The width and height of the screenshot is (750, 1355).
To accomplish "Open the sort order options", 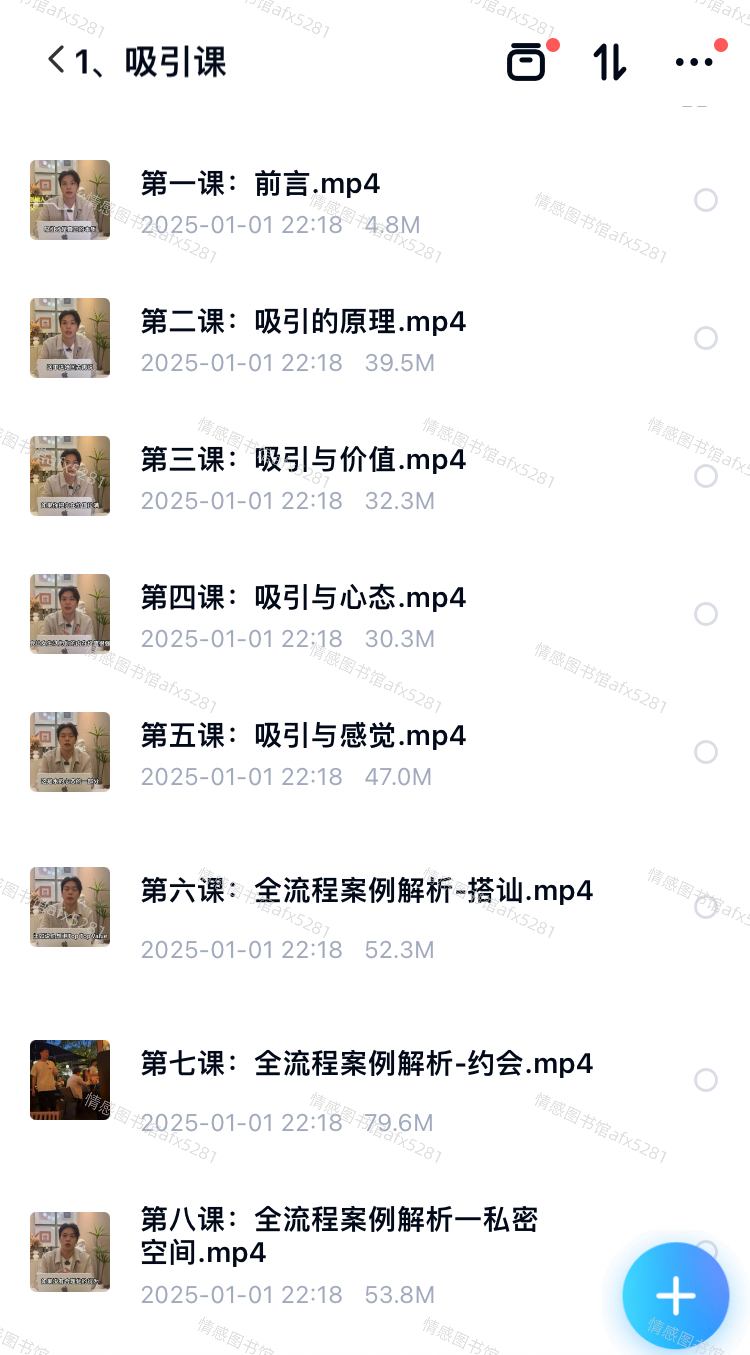I will tap(609, 62).
